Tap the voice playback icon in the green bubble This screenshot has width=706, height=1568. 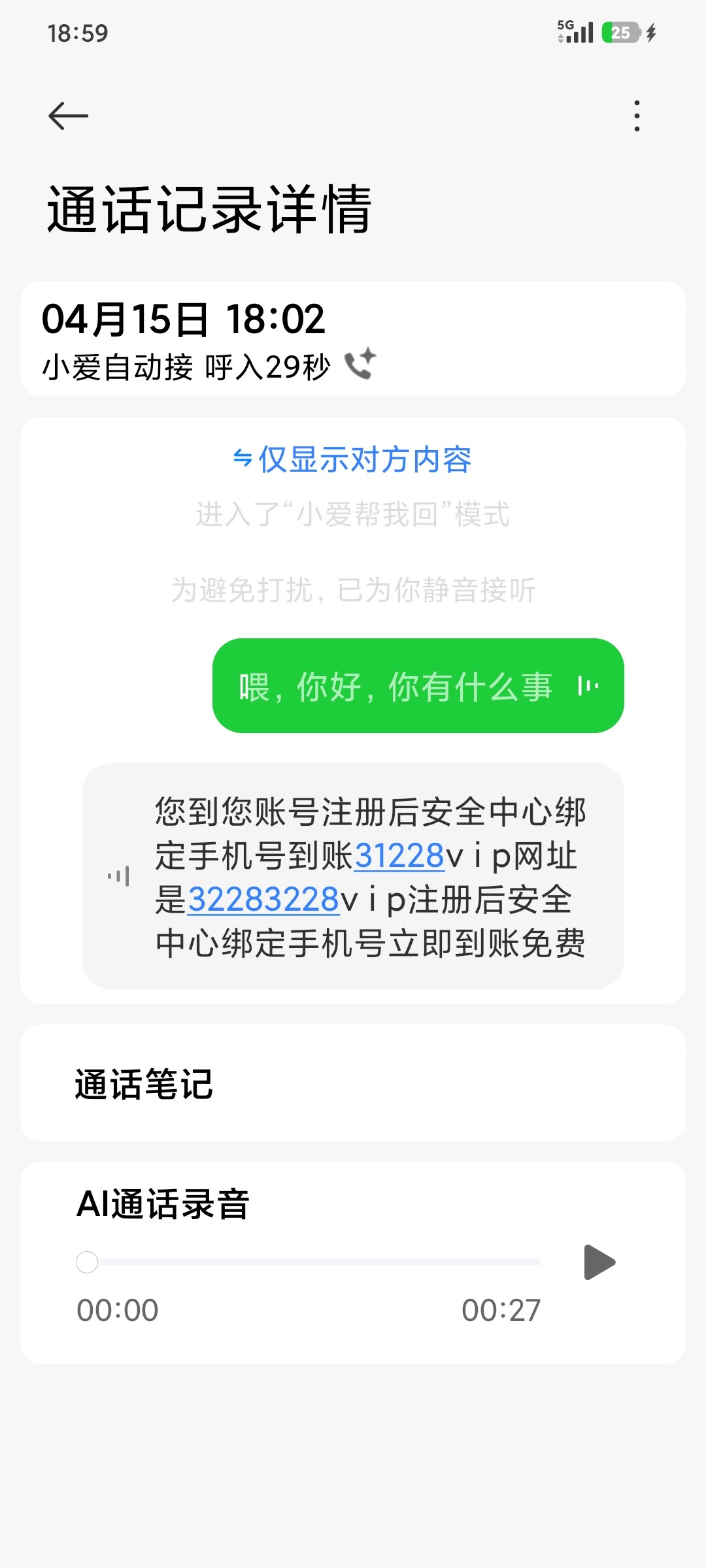[x=588, y=686]
